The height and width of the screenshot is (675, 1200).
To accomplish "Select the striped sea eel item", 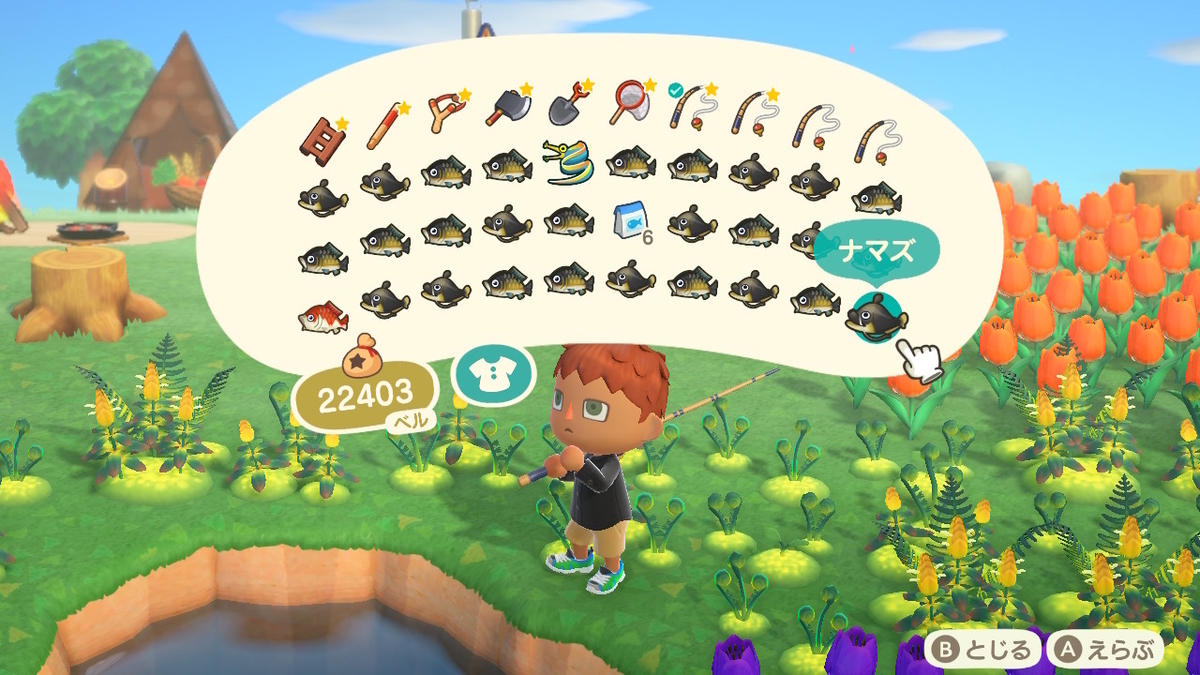I will pyautogui.click(x=568, y=162).
